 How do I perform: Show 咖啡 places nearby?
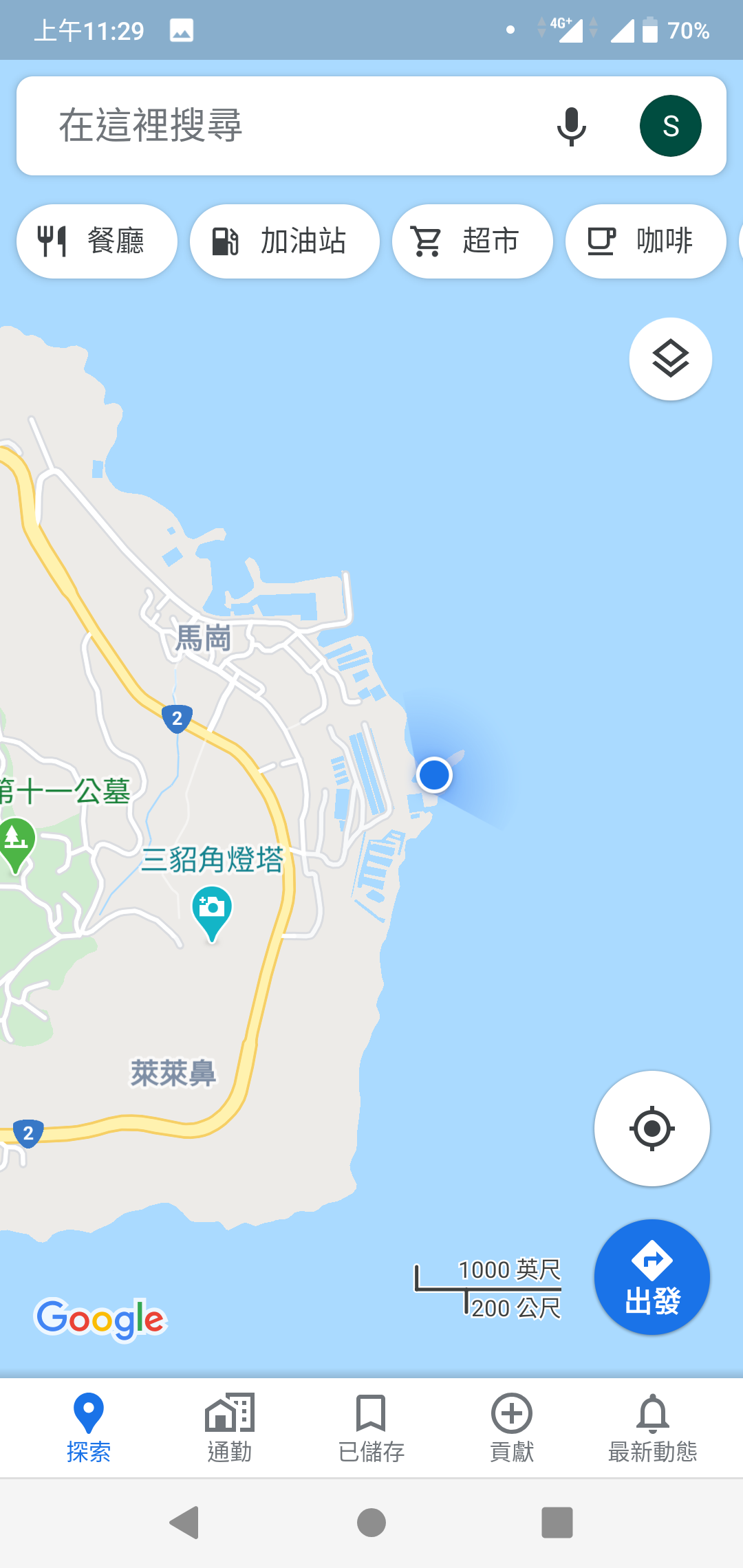coord(646,241)
